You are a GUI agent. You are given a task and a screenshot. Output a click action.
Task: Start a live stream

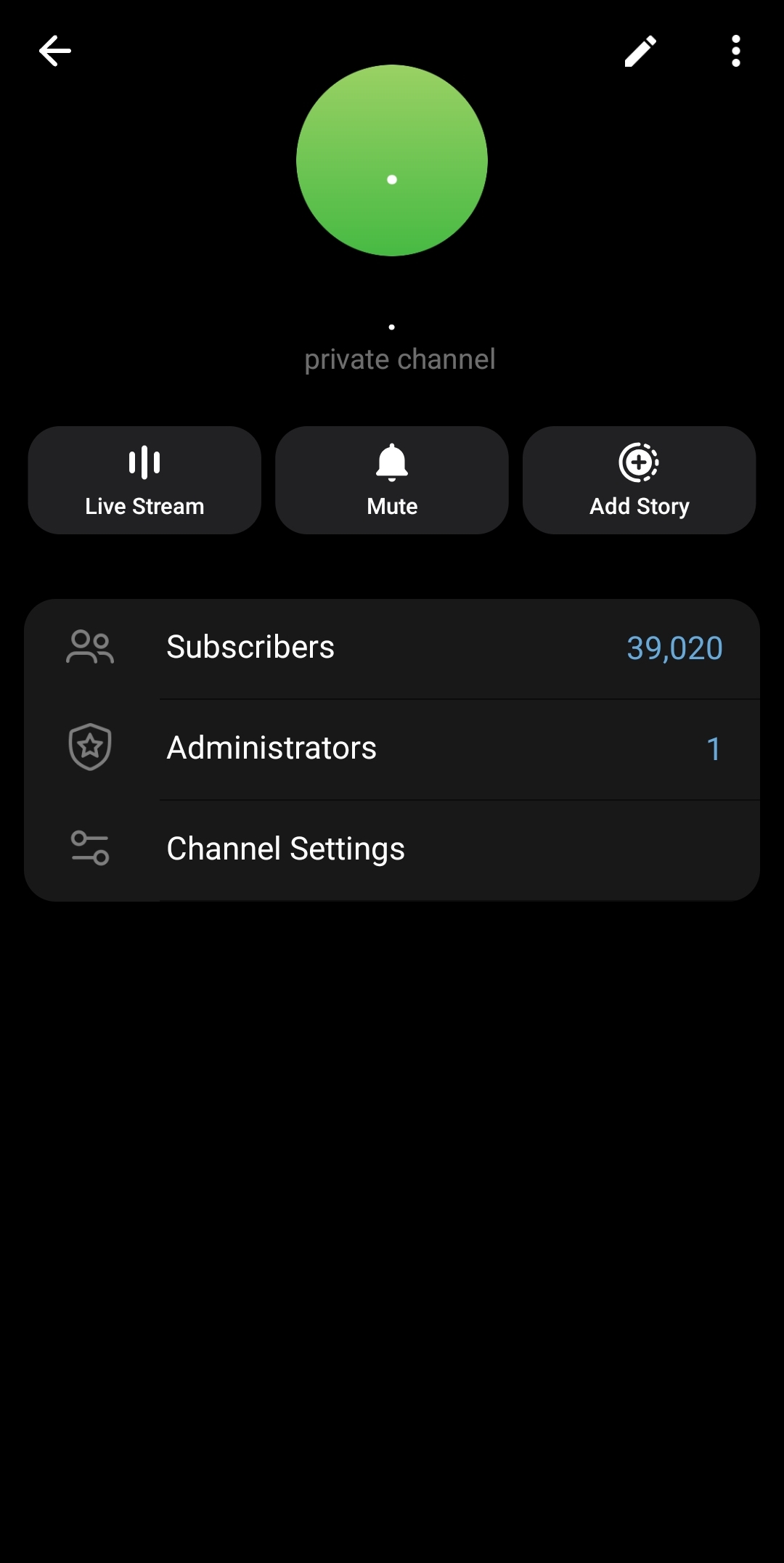coord(144,479)
